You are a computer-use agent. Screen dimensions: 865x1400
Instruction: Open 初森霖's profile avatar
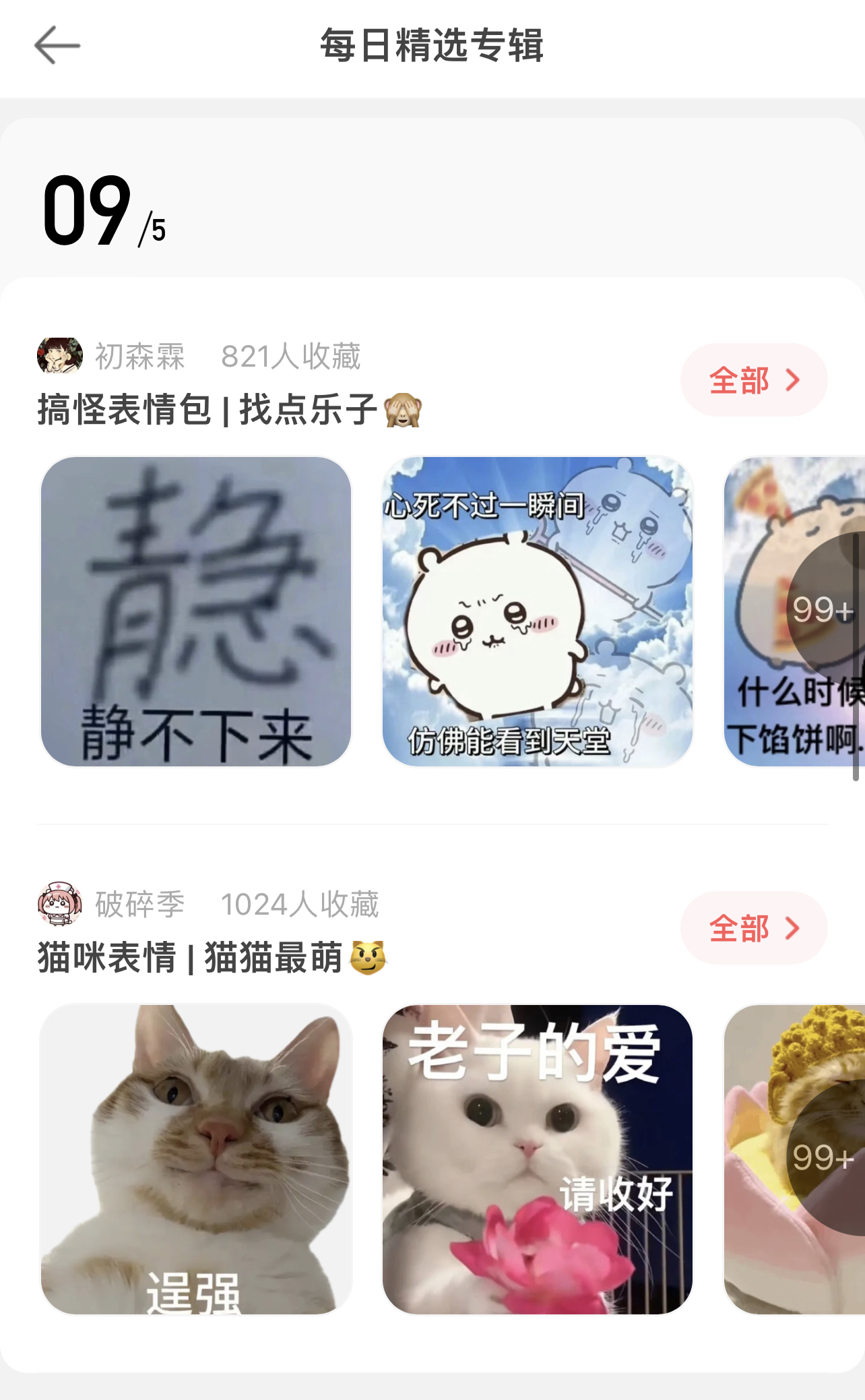(60, 356)
